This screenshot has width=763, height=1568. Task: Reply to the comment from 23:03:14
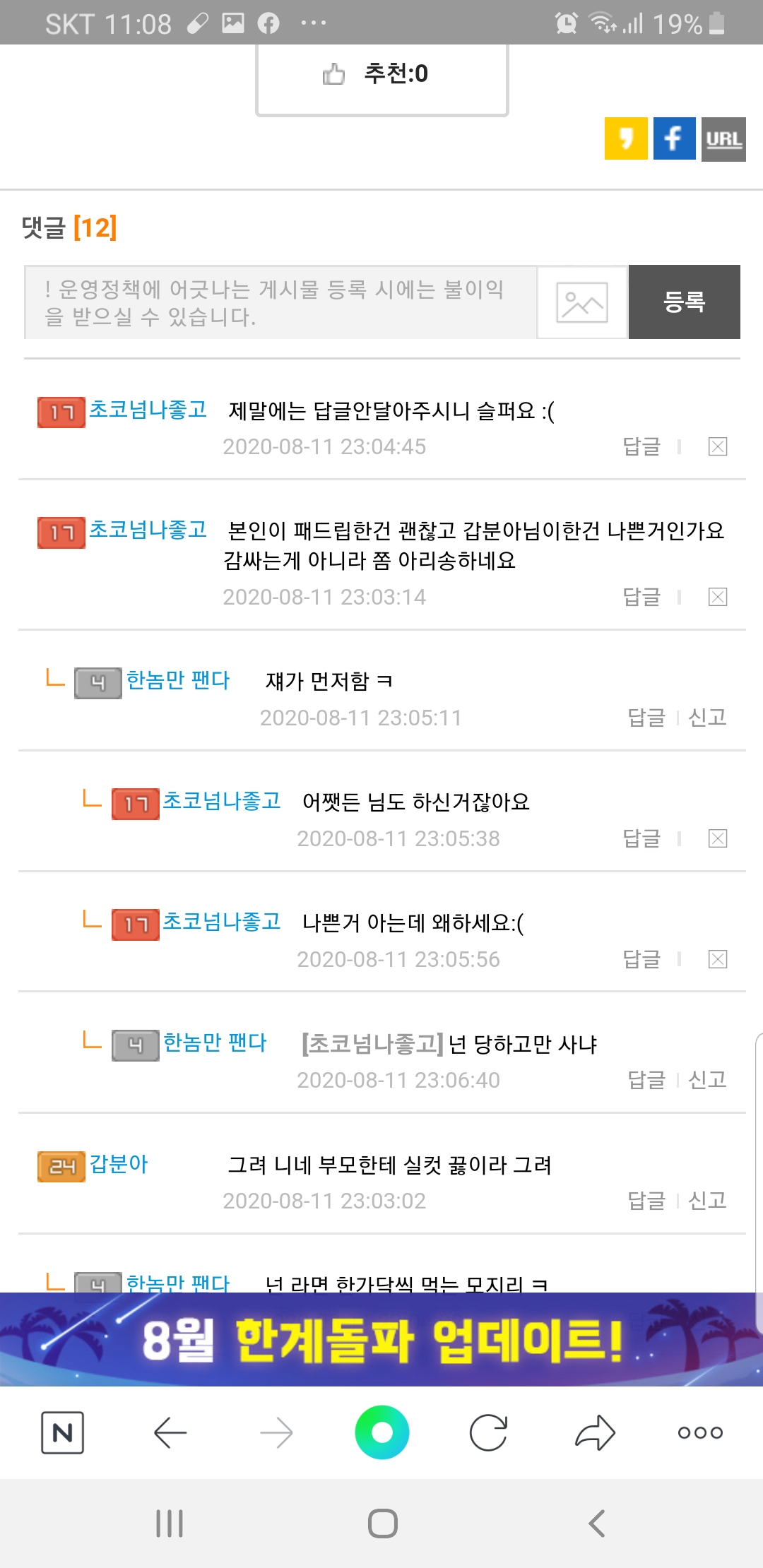(641, 597)
